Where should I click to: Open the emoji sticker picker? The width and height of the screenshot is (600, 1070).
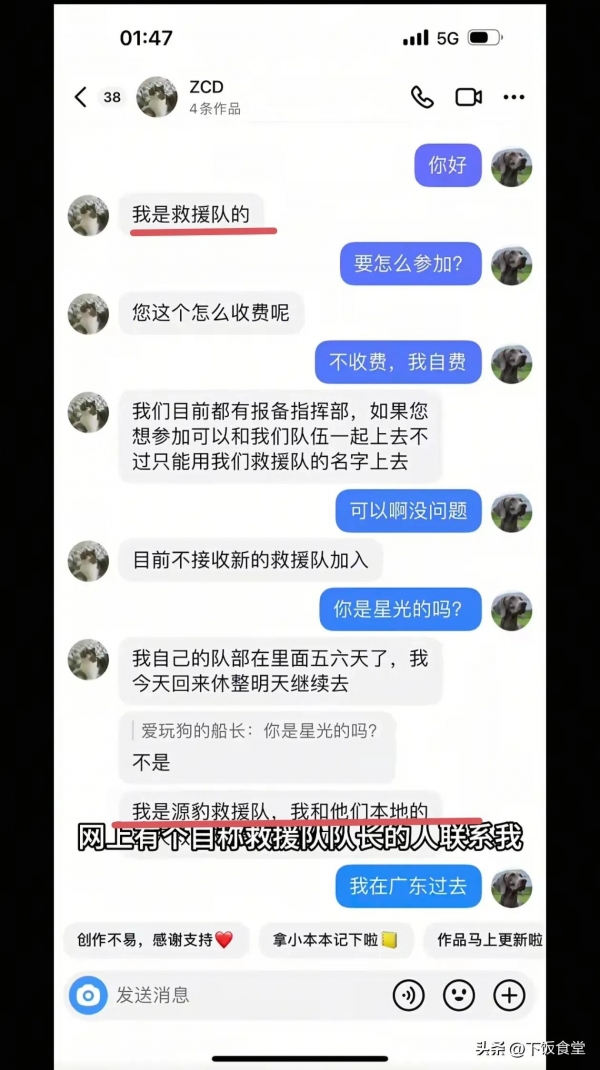pos(459,995)
